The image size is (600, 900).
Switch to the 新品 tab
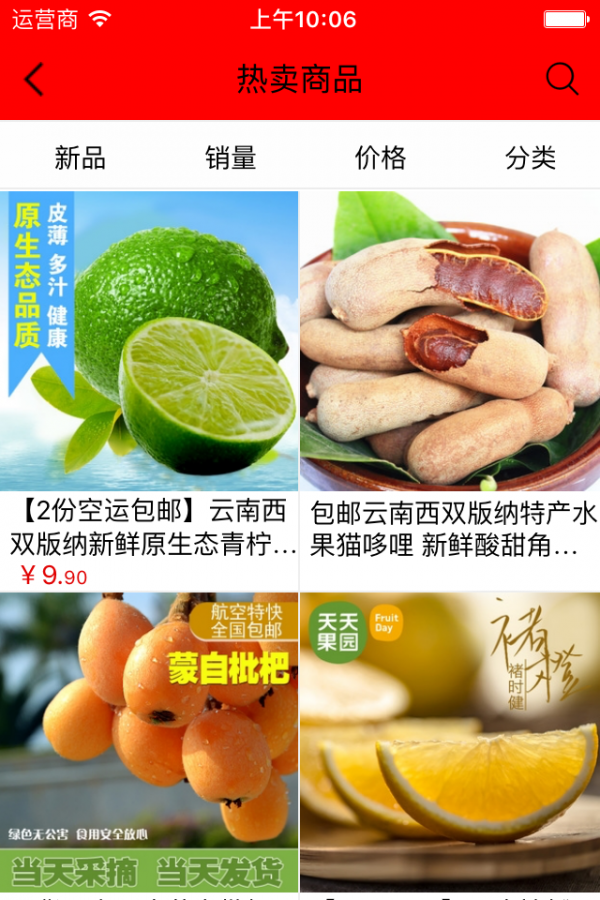[80, 158]
